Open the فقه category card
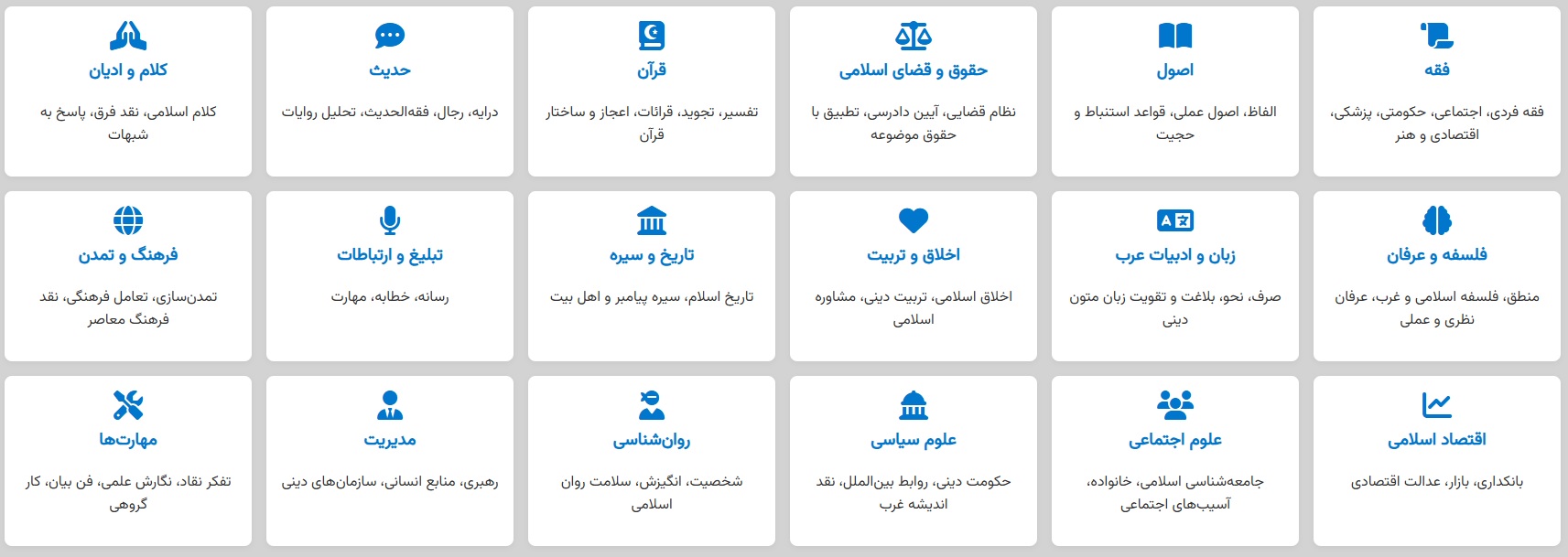 click(1436, 91)
